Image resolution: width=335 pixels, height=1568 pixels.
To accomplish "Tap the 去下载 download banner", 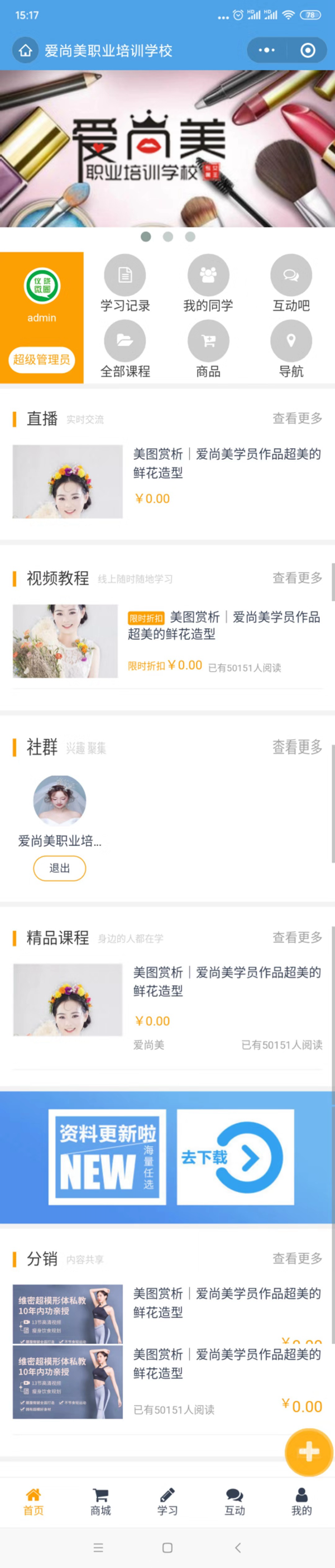I will [x=235, y=1157].
